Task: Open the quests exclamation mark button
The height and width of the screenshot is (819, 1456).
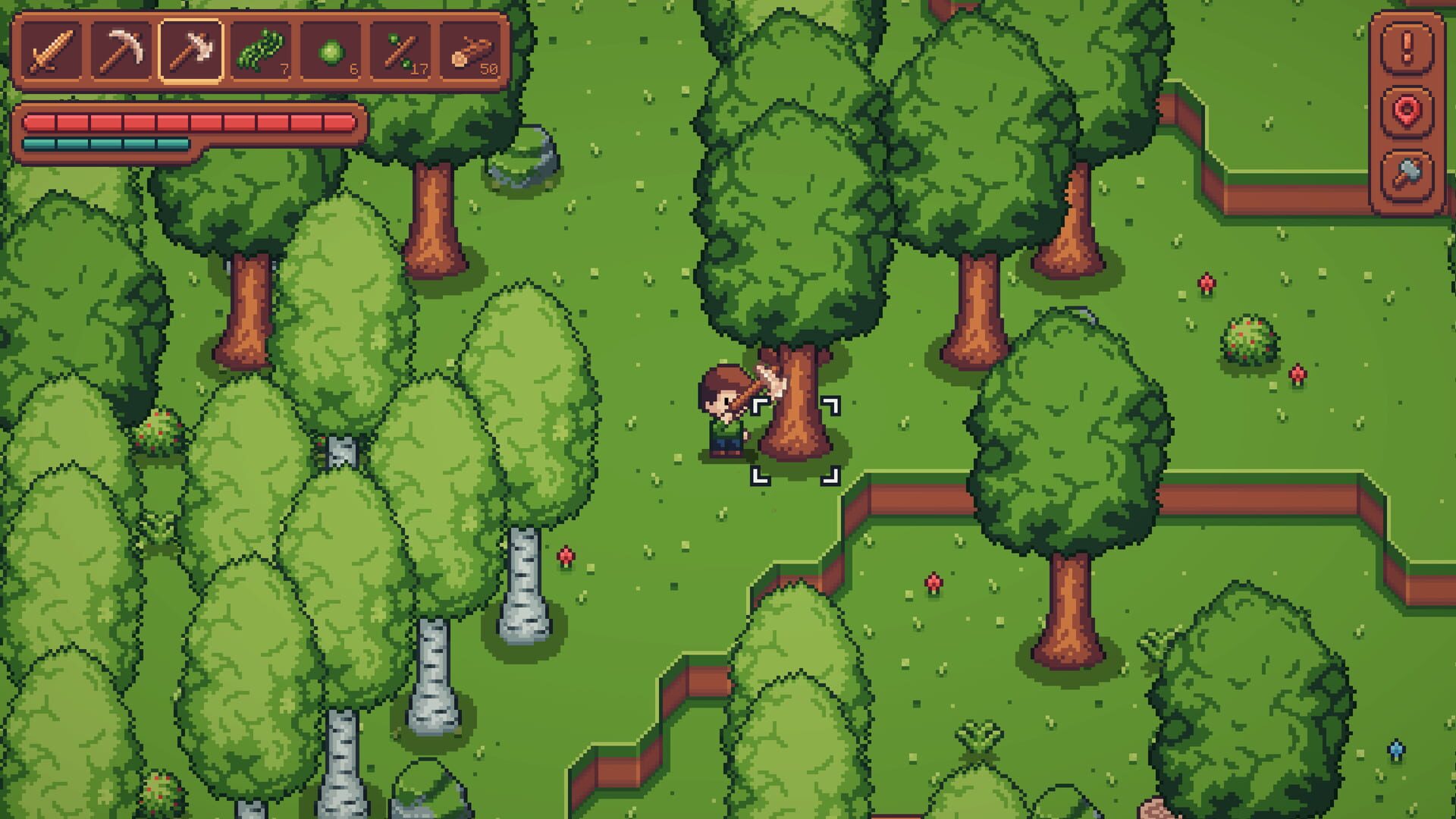Action: pyautogui.click(x=1407, y=48)
